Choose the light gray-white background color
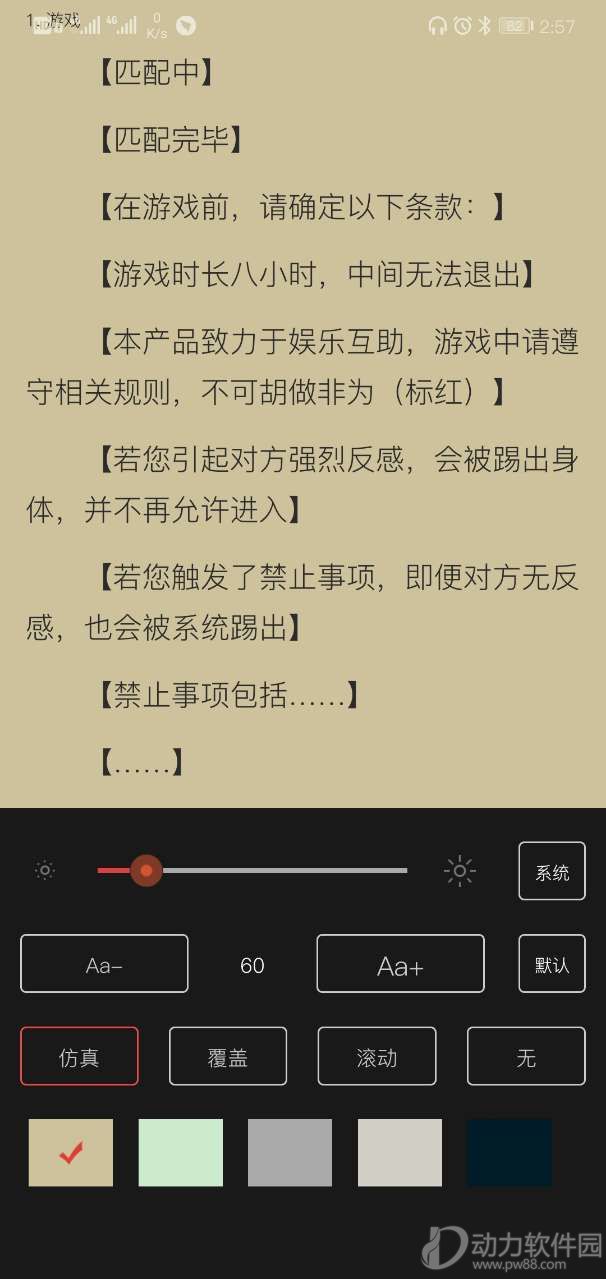This screenshot has height=1279, width=606. click(x=400, y=1152)
